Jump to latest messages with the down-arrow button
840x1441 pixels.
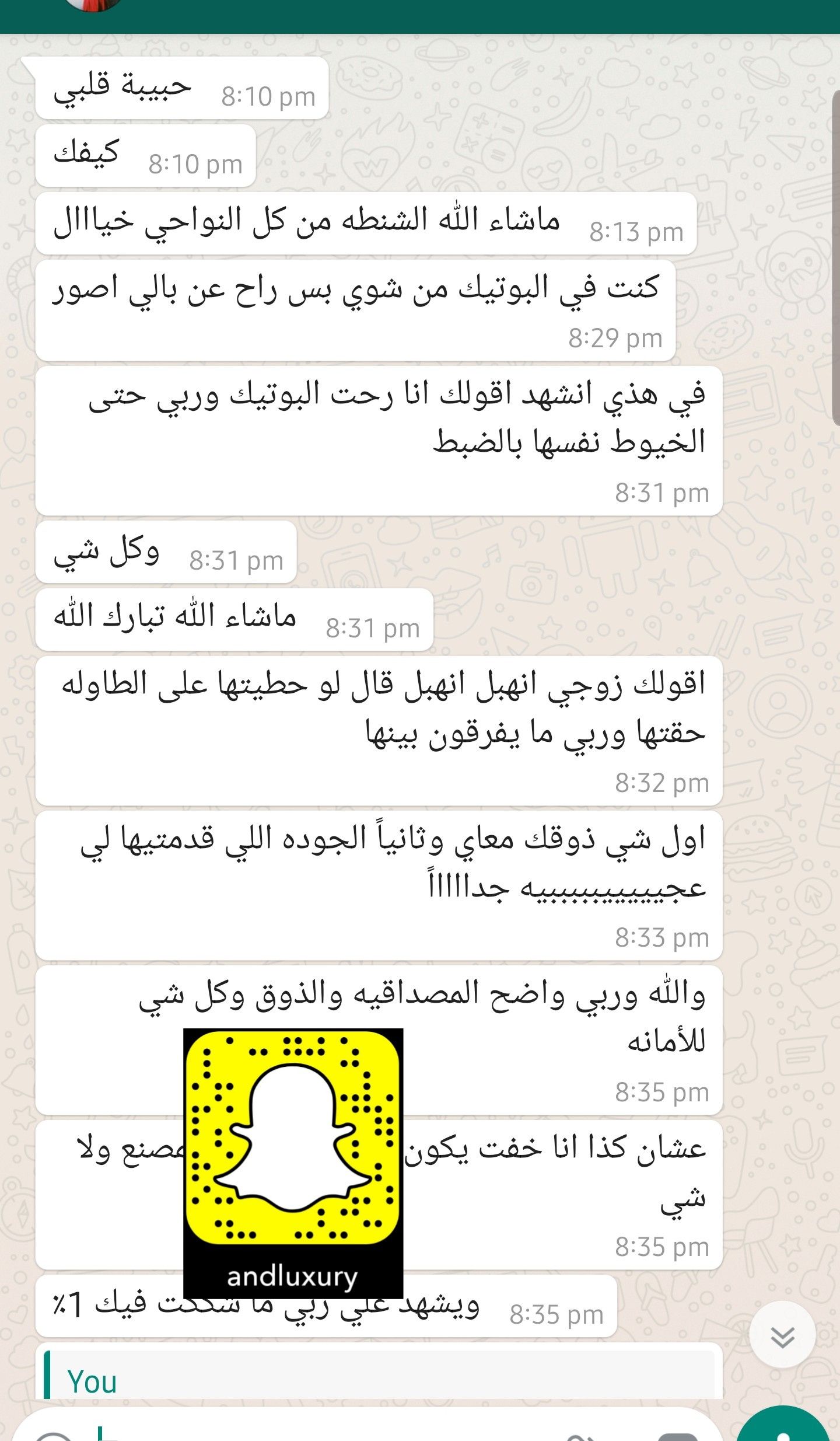pos(782,1337)
